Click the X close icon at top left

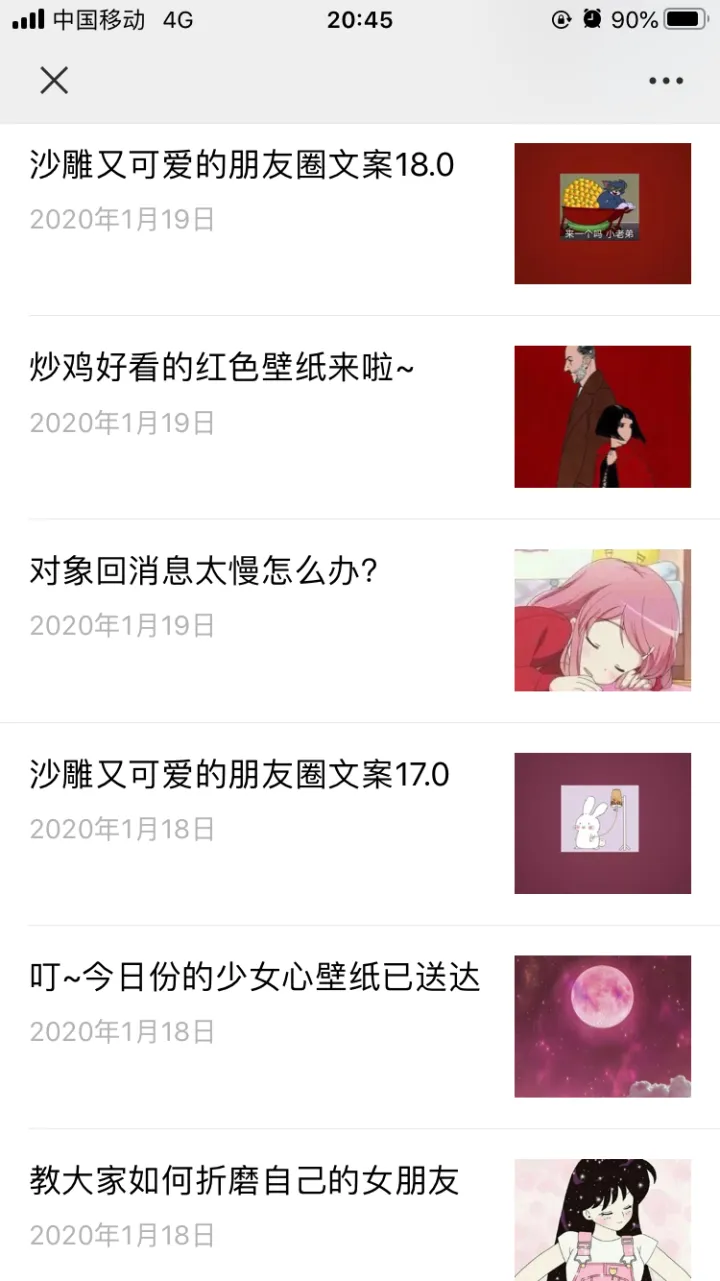[54, 80]
